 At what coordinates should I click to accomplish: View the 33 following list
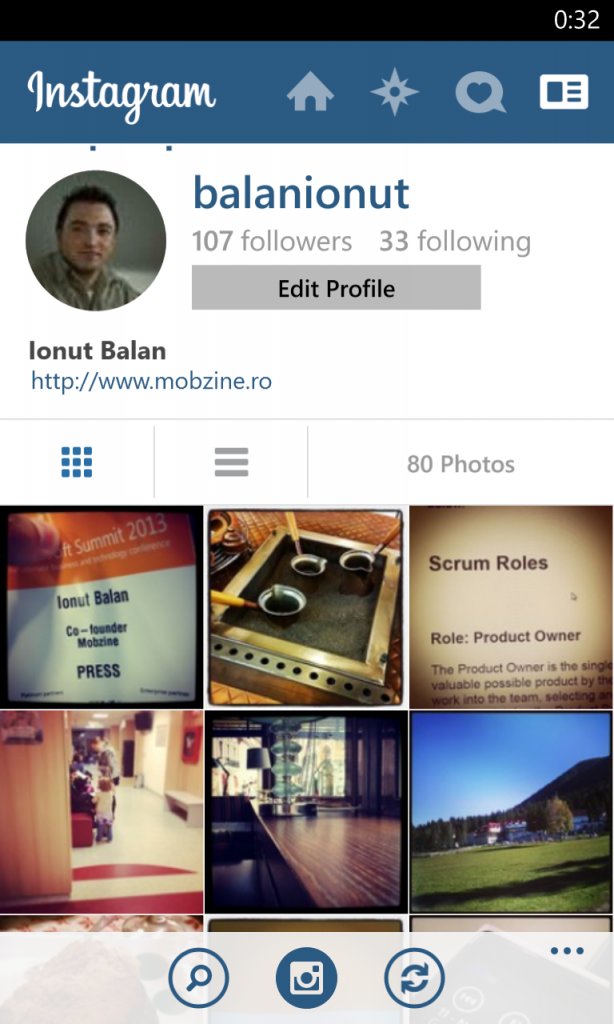[455, 241]
